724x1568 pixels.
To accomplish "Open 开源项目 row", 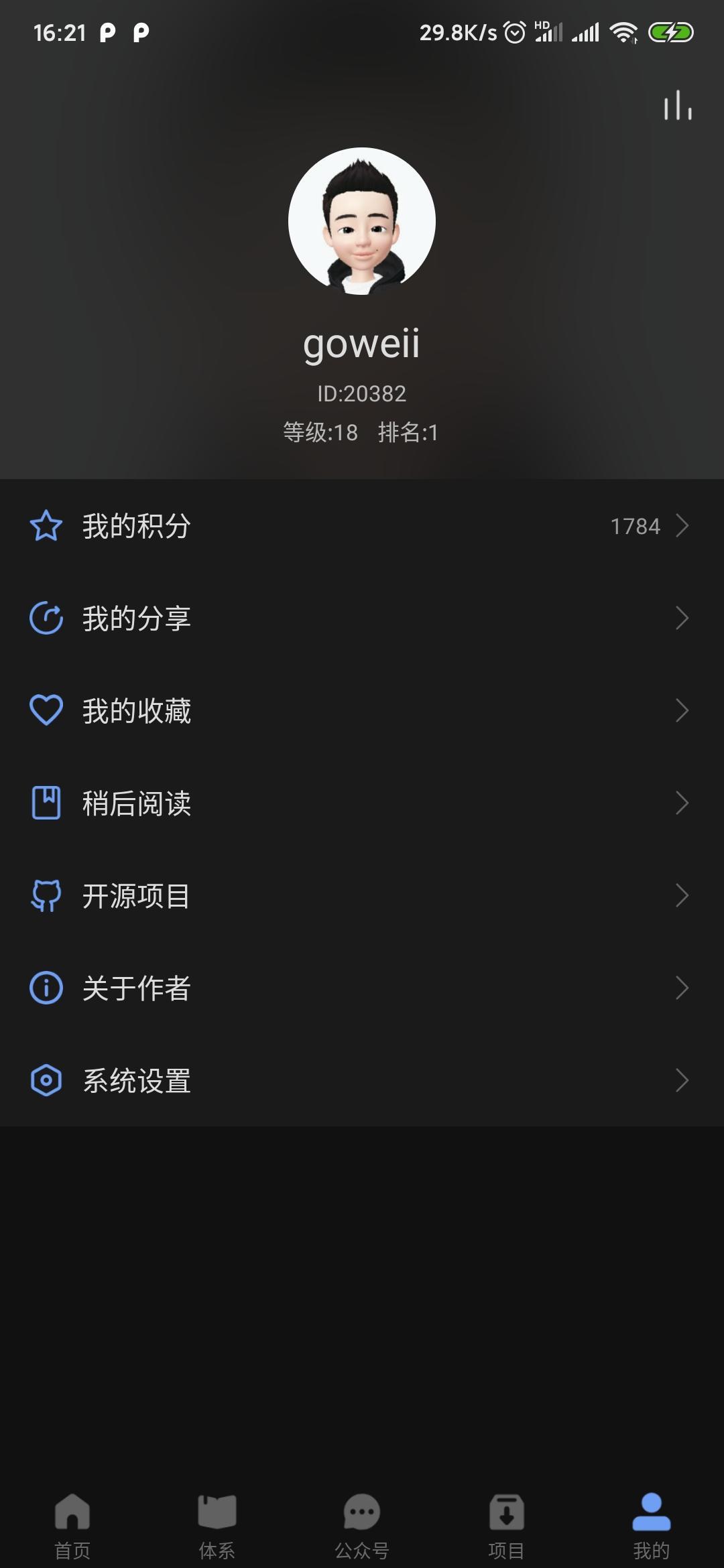I will (x=362, y=895).
